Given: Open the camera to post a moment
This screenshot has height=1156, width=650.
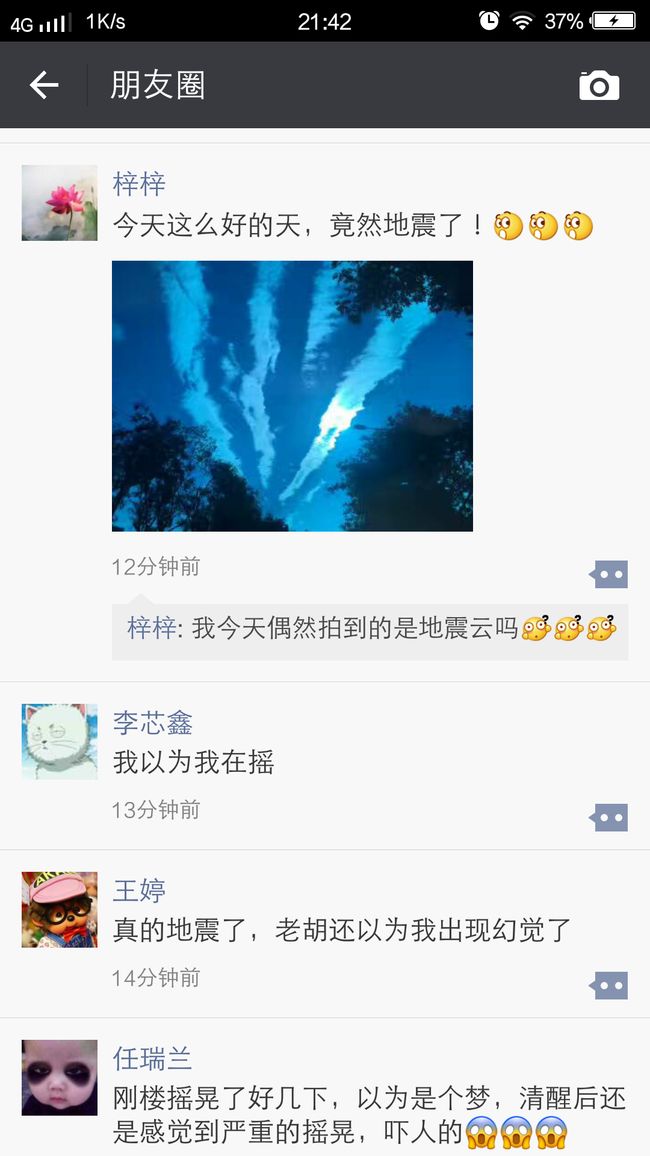Looking at the screenshot, I should tap(598, 86).
